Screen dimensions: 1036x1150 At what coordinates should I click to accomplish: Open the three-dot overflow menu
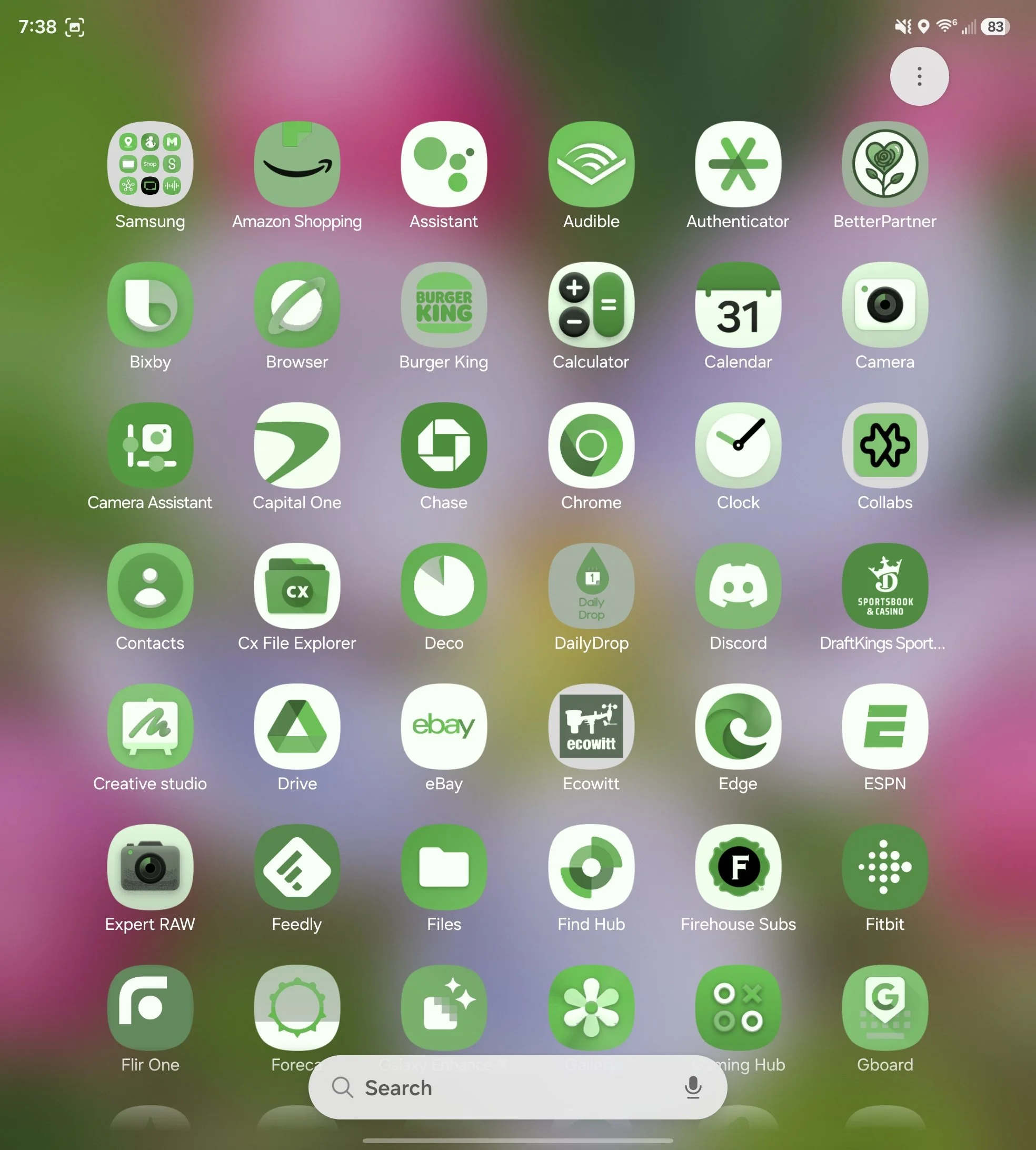click(x=919, y=76)
